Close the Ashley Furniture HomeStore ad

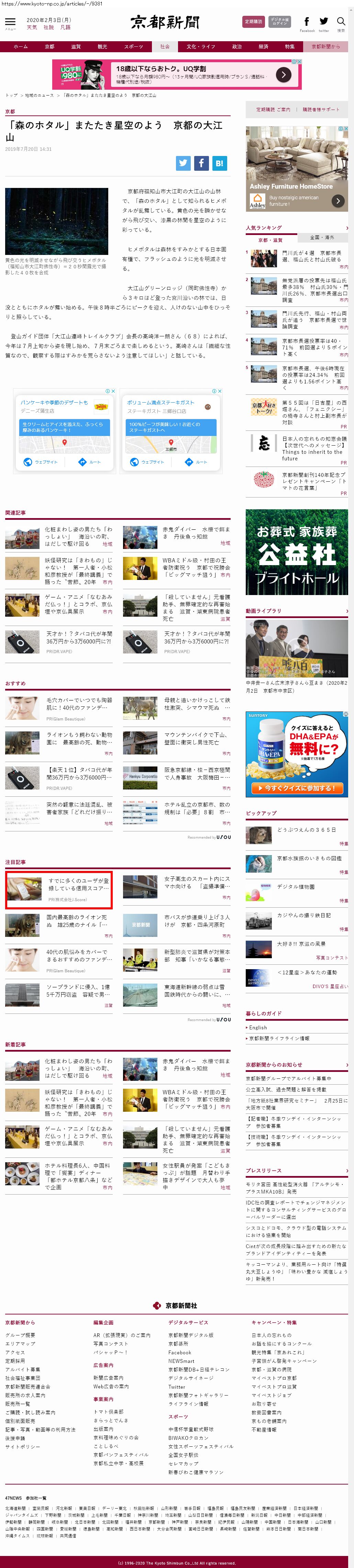tap(345, 129)
